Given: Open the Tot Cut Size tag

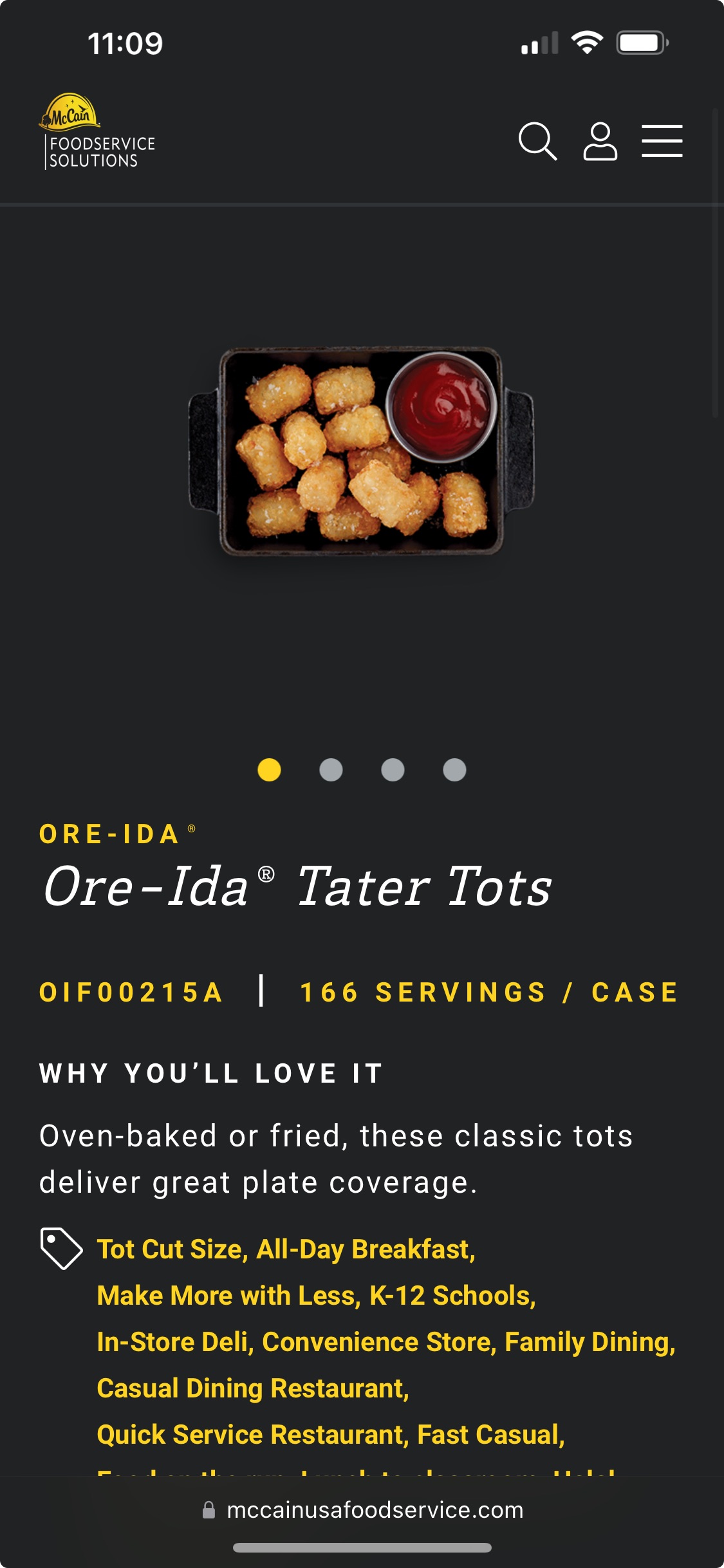Looking at the screenshot, I should pos(172,1249).
